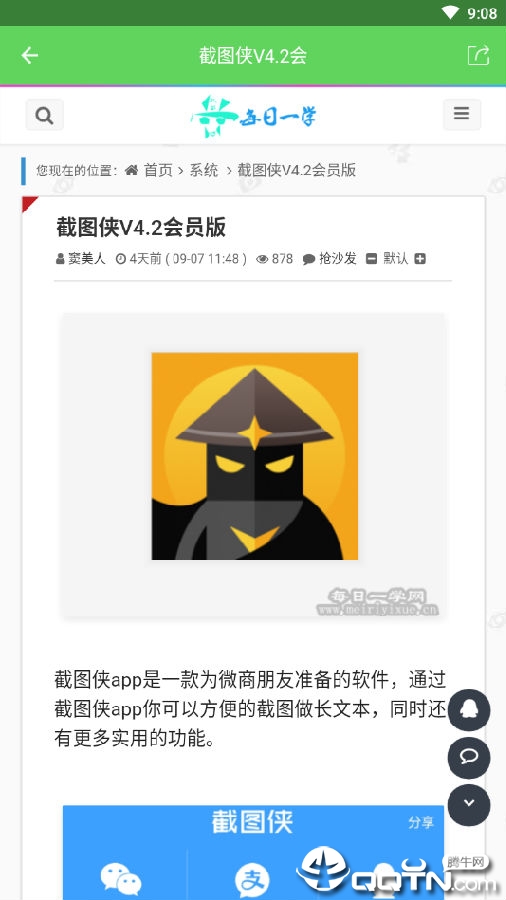The image size is (506, 900).
Task: Share this page via top-right icon
Action: [478, 55]
